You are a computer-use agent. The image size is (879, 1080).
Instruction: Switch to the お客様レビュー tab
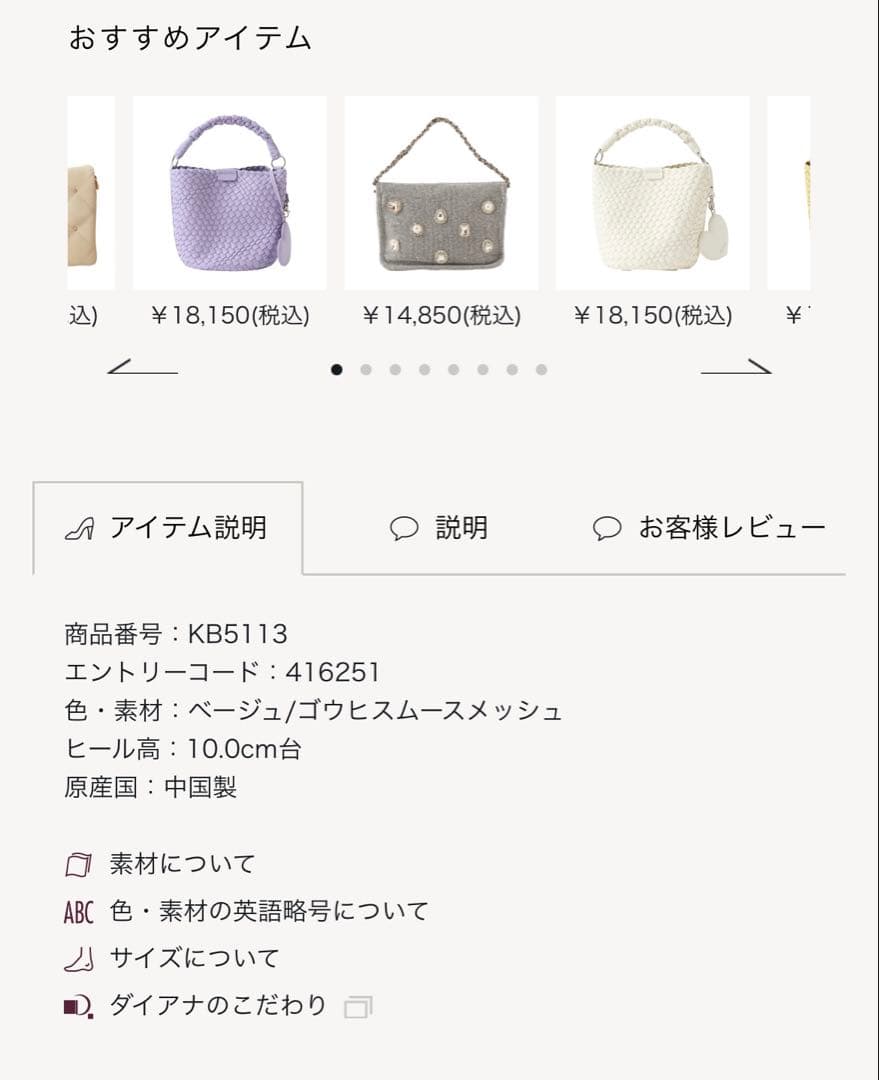(734, 527)
